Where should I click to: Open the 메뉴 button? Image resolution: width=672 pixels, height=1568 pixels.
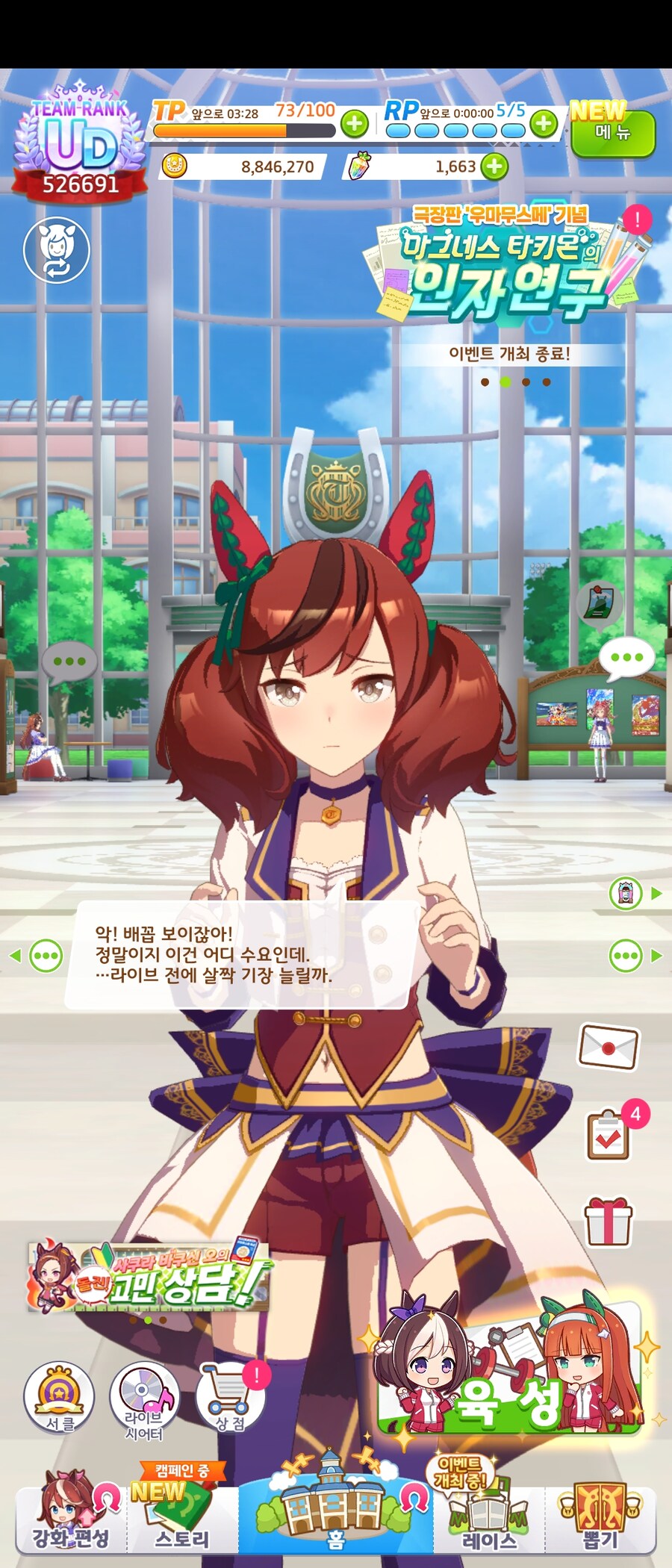tap(612, 133)
